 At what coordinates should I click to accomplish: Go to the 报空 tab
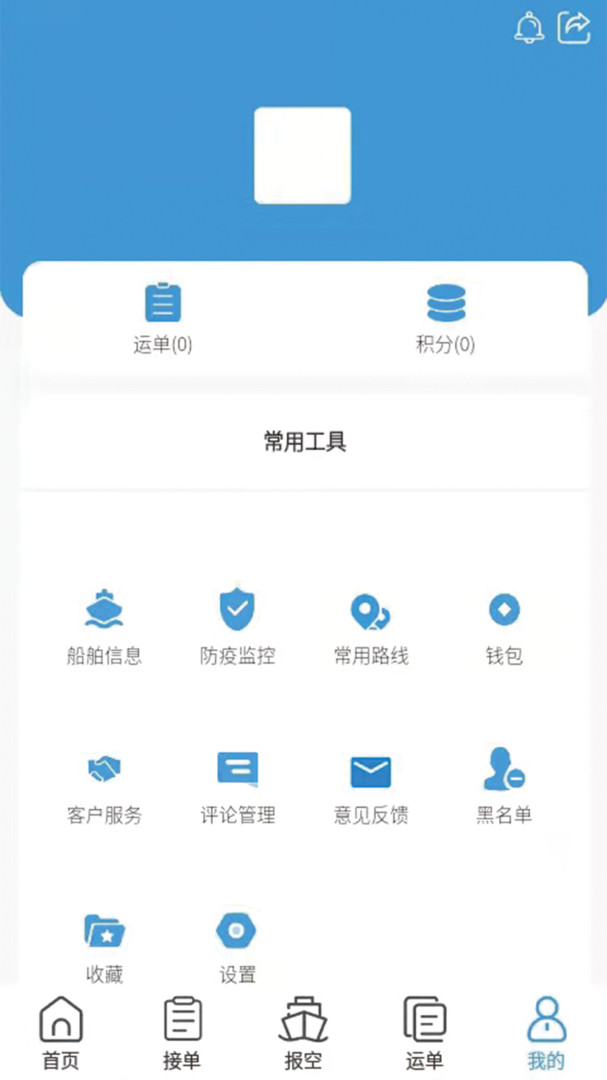(x=303, y=1033)
